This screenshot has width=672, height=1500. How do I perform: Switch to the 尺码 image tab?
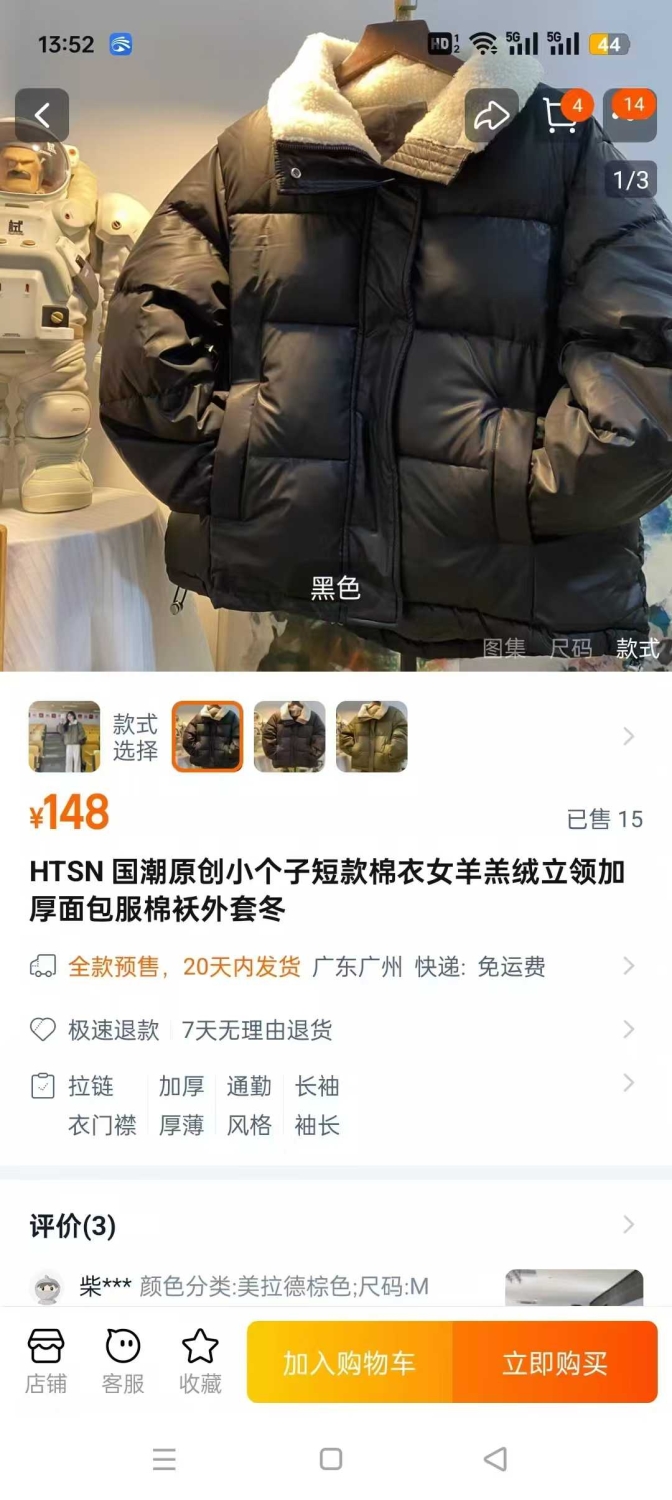tap(571, 648)
